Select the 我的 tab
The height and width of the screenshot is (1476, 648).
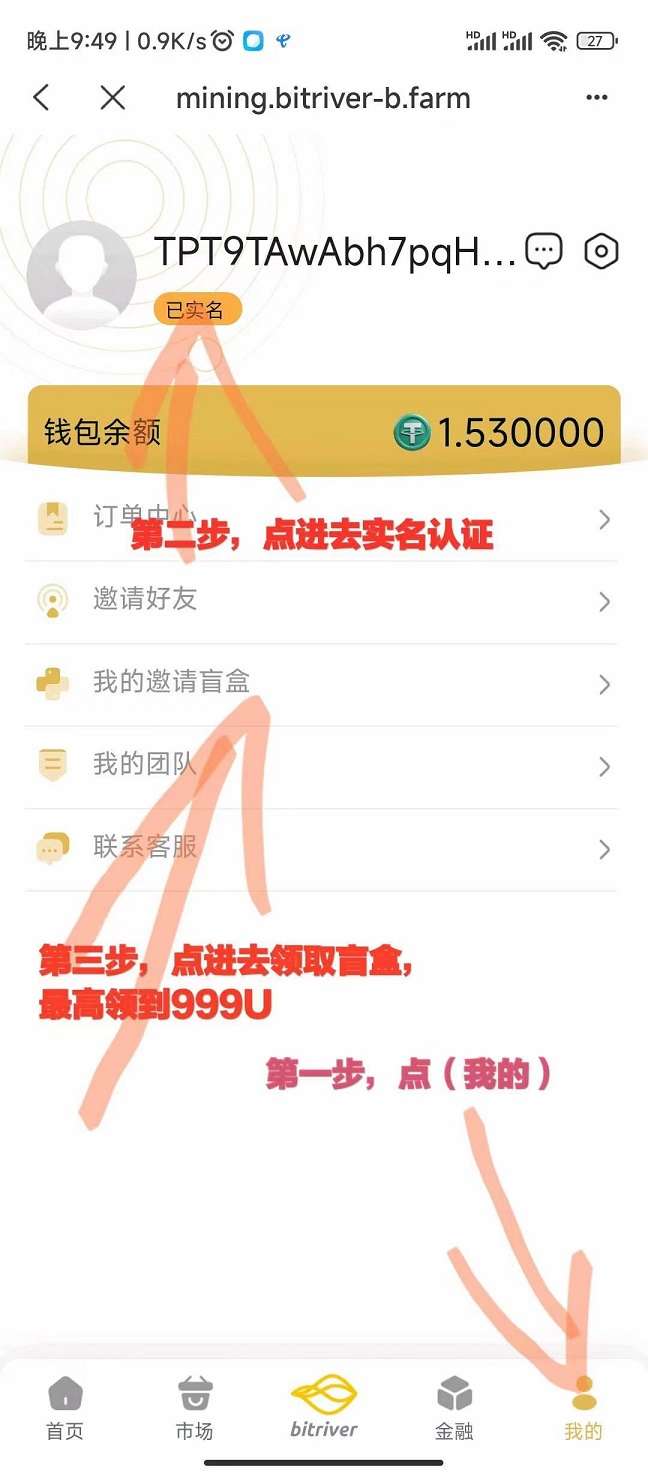click(583, 1408)
